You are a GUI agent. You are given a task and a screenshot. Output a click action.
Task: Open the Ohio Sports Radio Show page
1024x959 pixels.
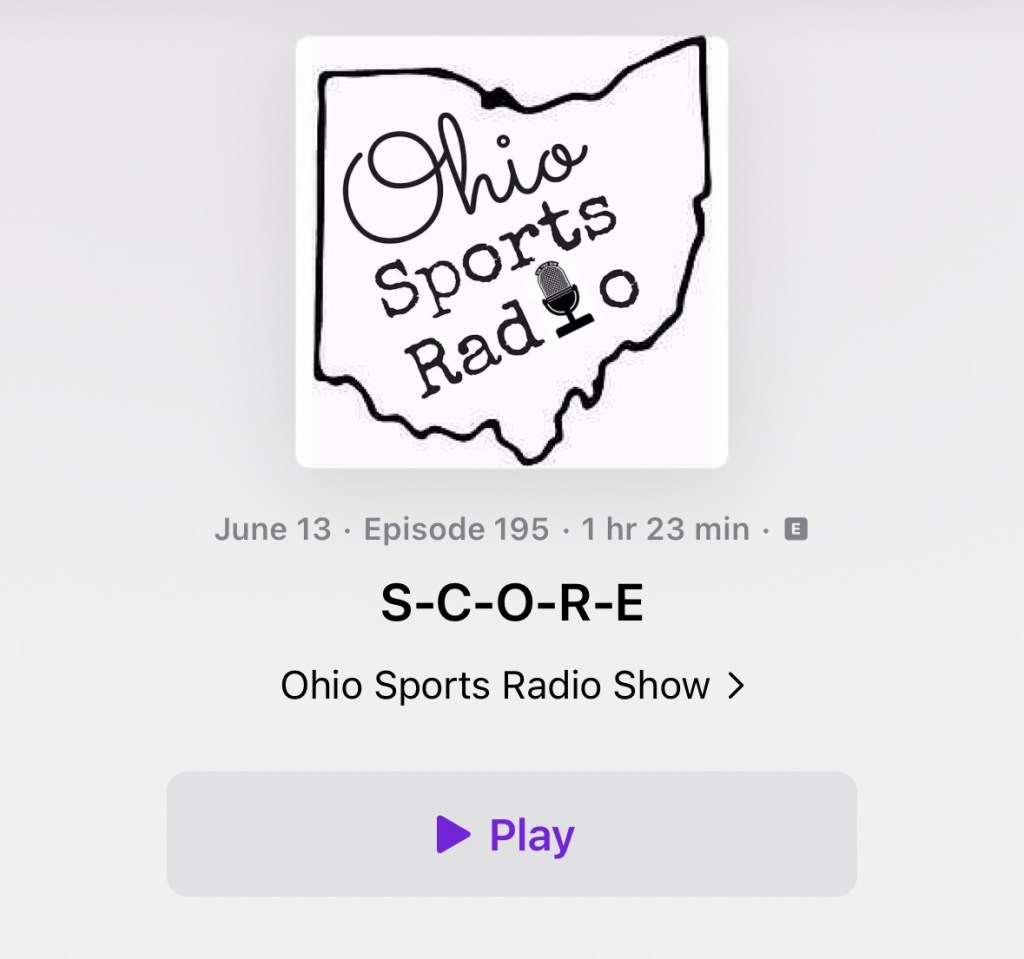click(511, 686)
